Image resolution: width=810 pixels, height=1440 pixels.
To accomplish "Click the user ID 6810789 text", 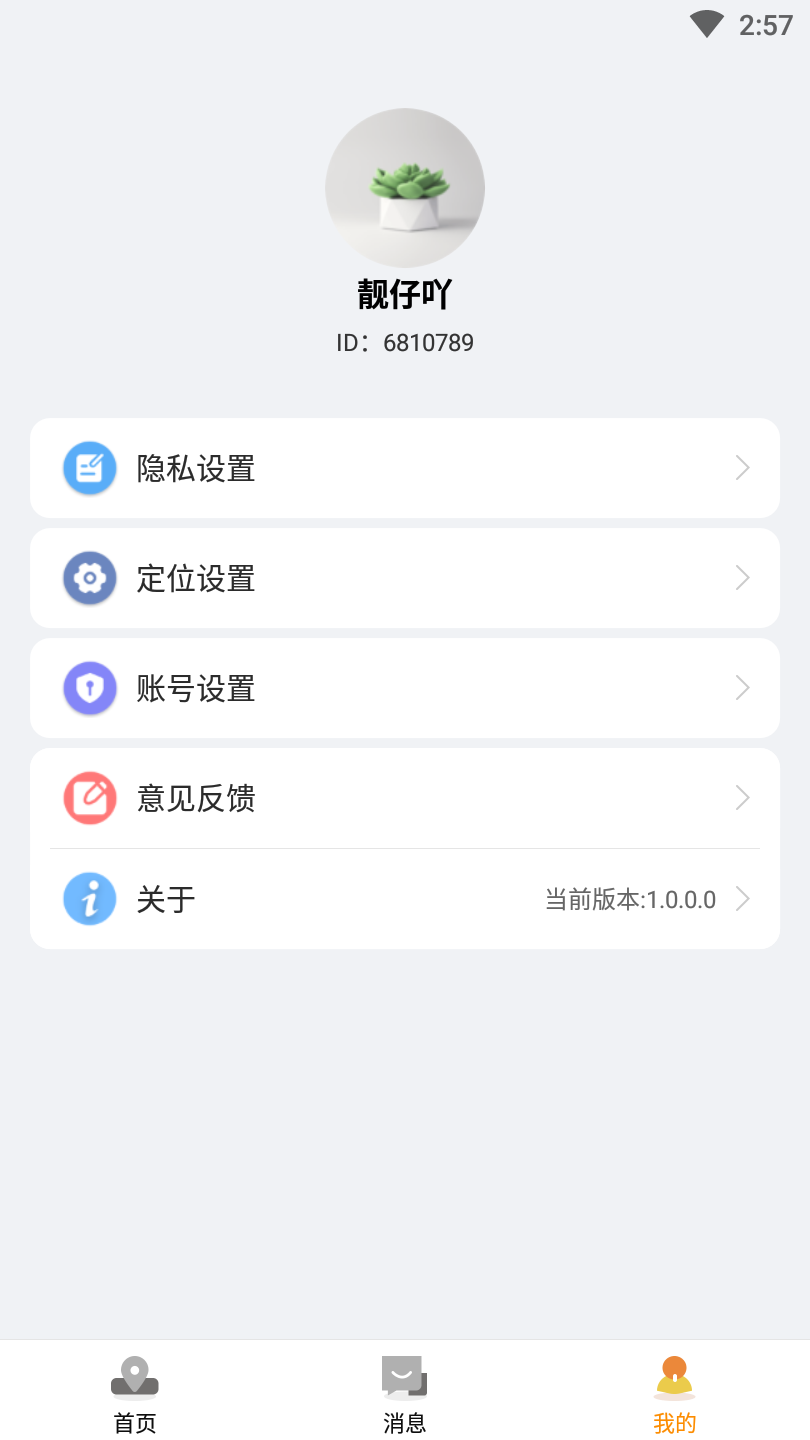I will [x=405, y=342].
